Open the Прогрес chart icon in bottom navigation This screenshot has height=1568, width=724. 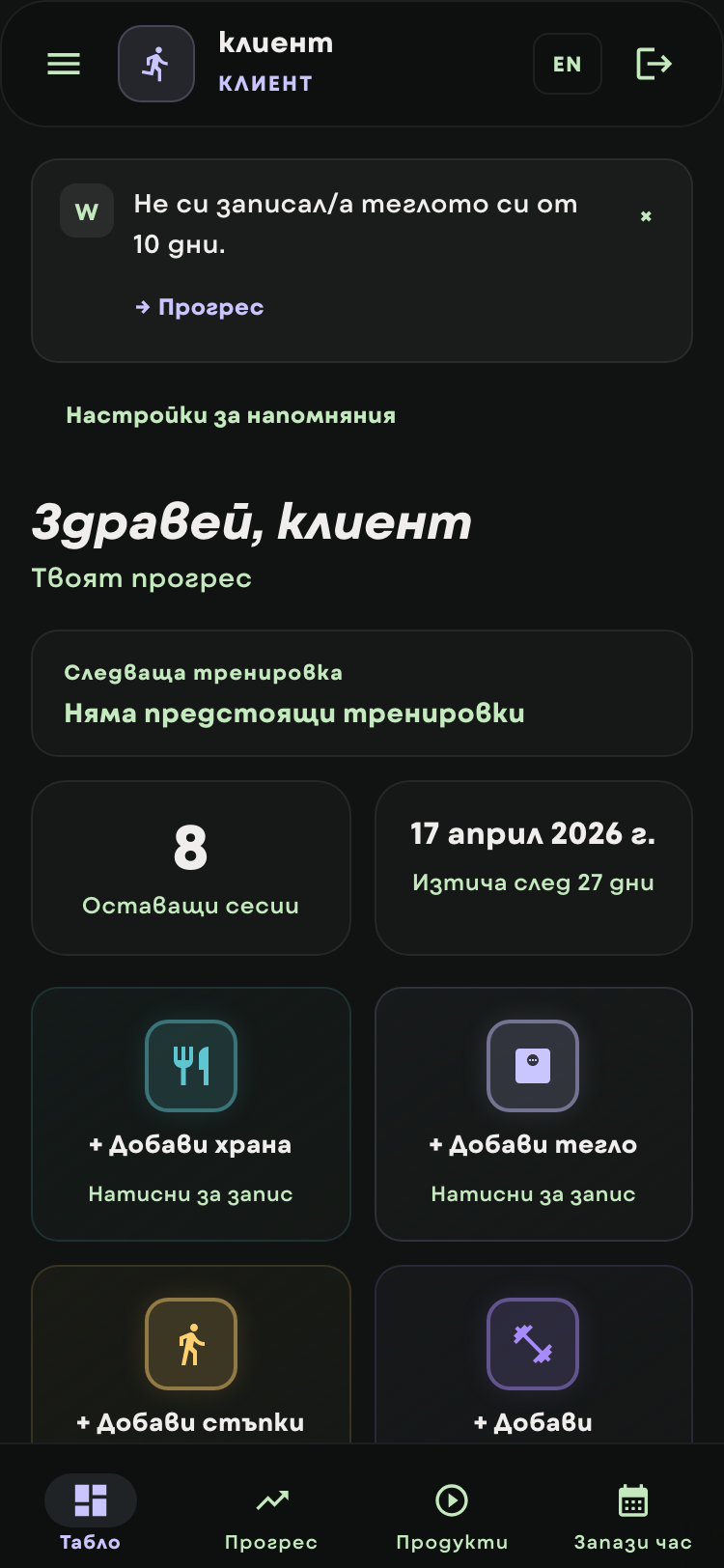pyautogui.click(x=271, y=1500)
